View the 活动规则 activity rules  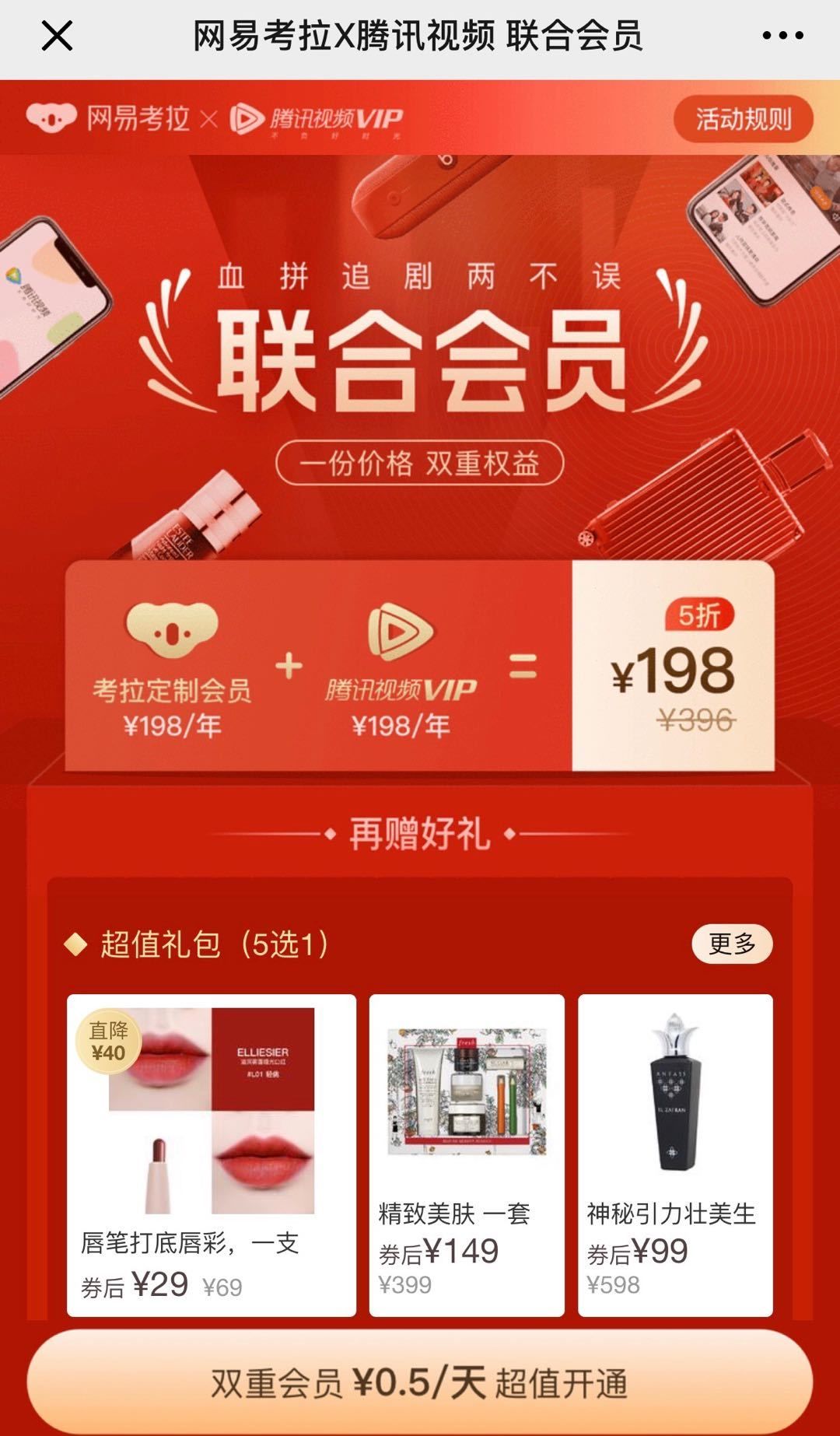[743, 119]
